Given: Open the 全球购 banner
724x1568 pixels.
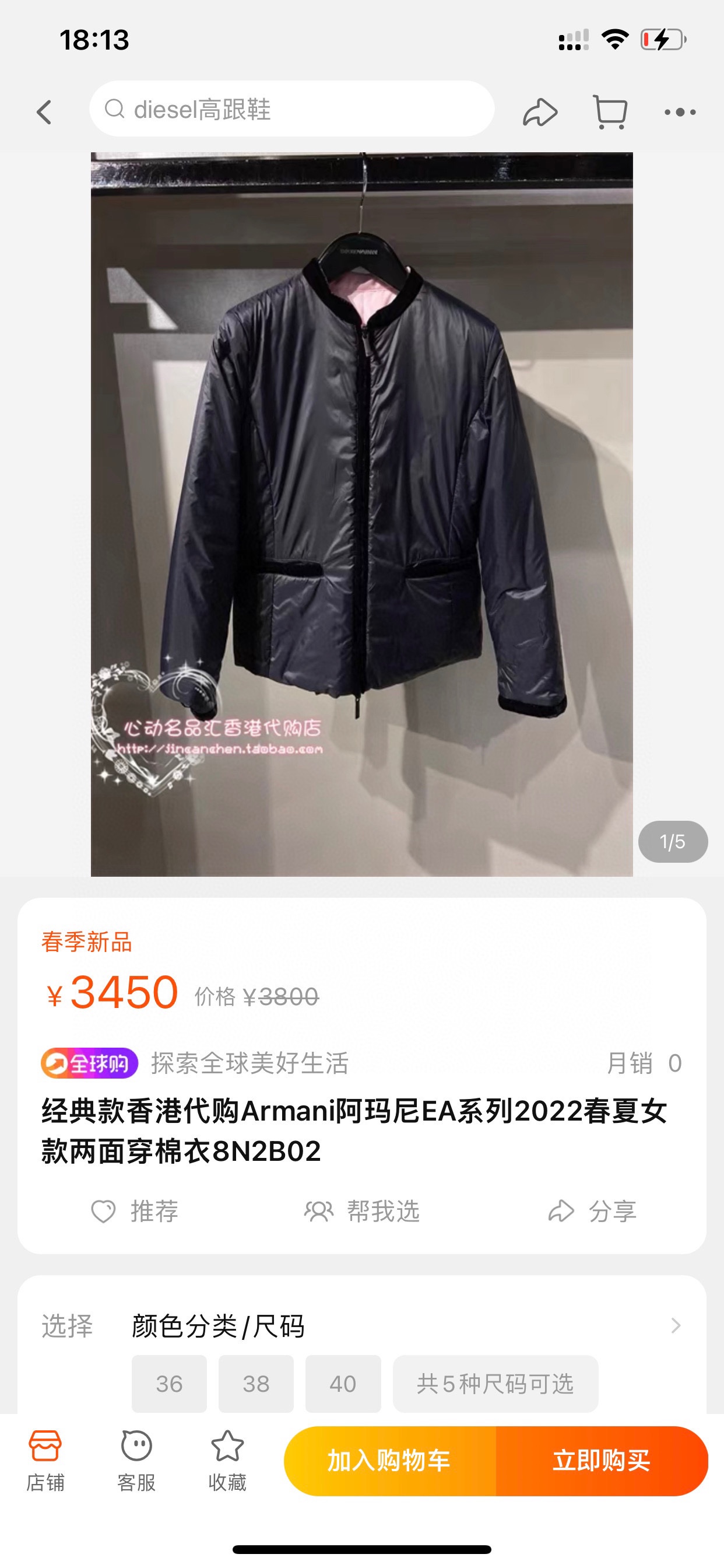Looking at the screenshot, I should 89,1063.
